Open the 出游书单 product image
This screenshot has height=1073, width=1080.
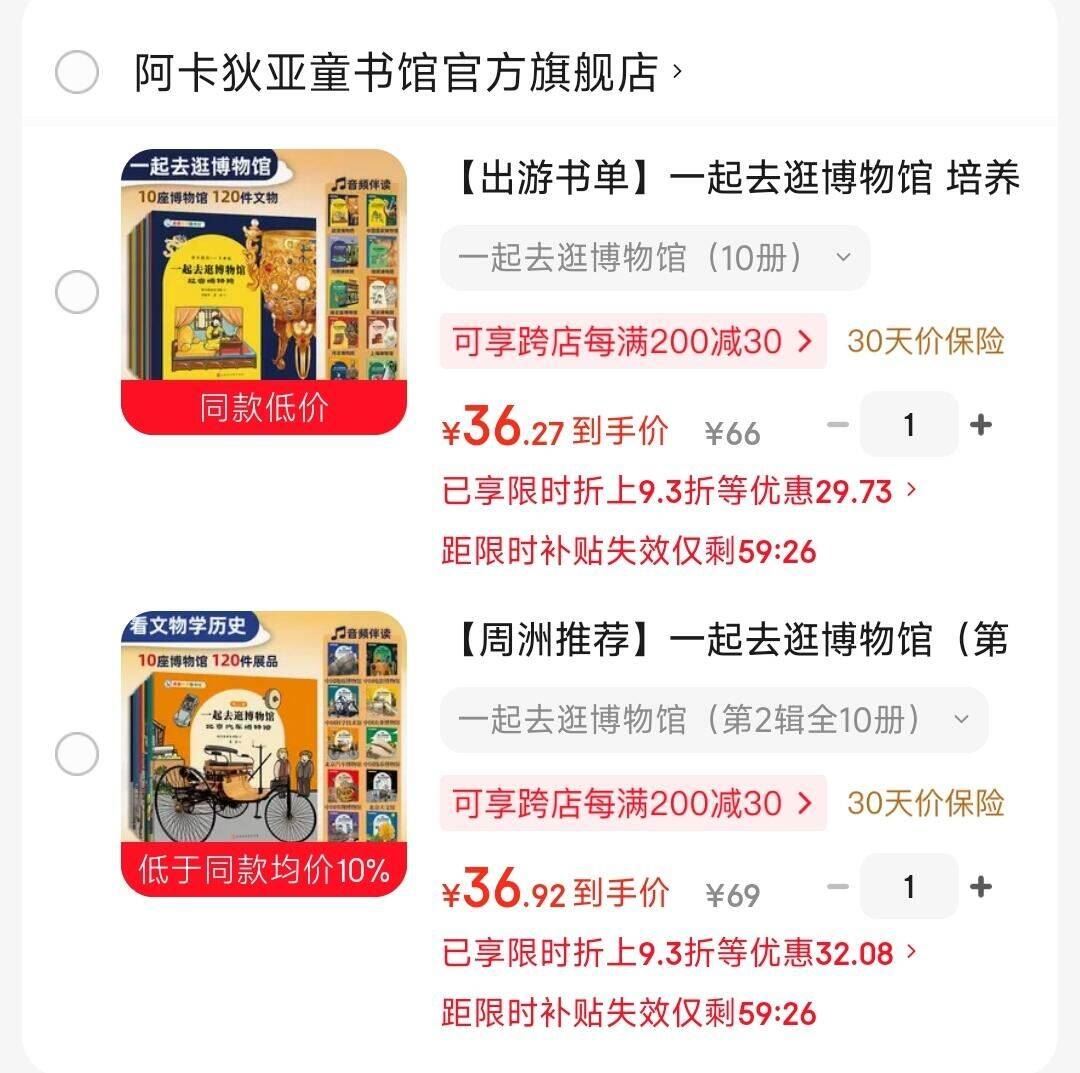(x=264, y=292)
